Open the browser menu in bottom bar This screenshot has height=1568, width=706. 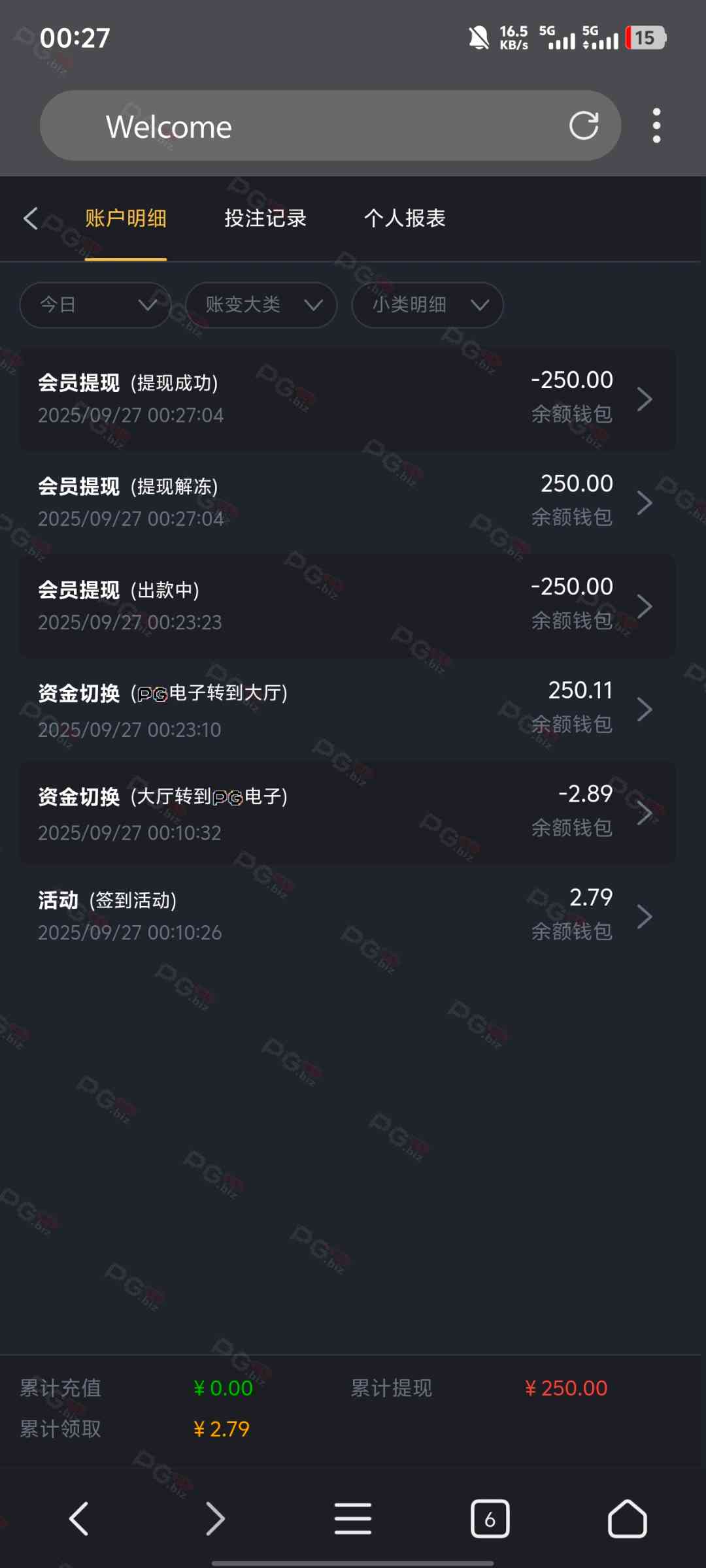[x=353, y=1519]
